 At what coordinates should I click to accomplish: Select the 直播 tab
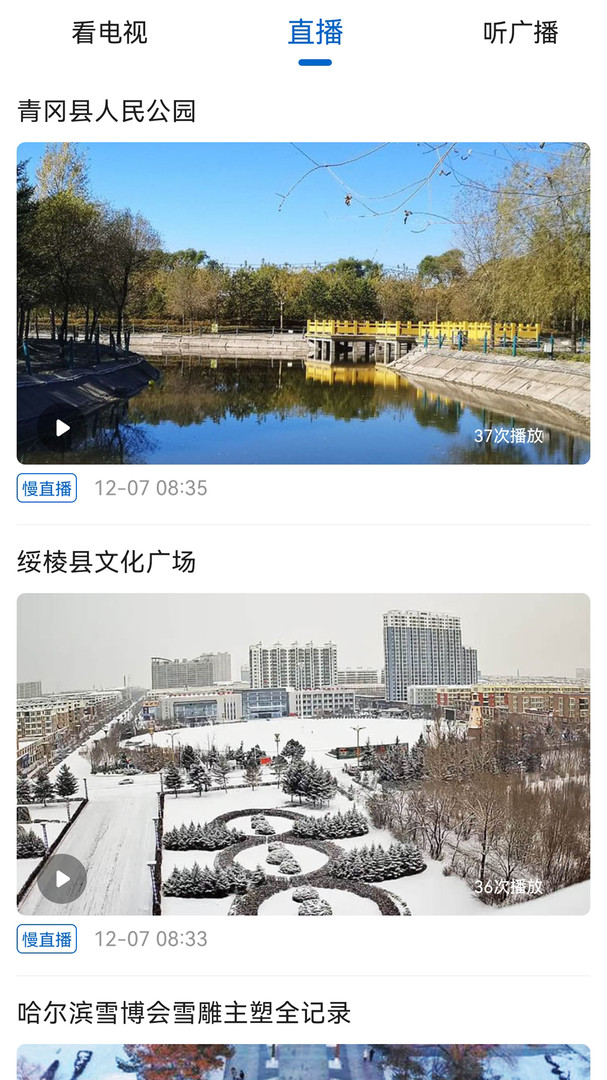point(315,33)
